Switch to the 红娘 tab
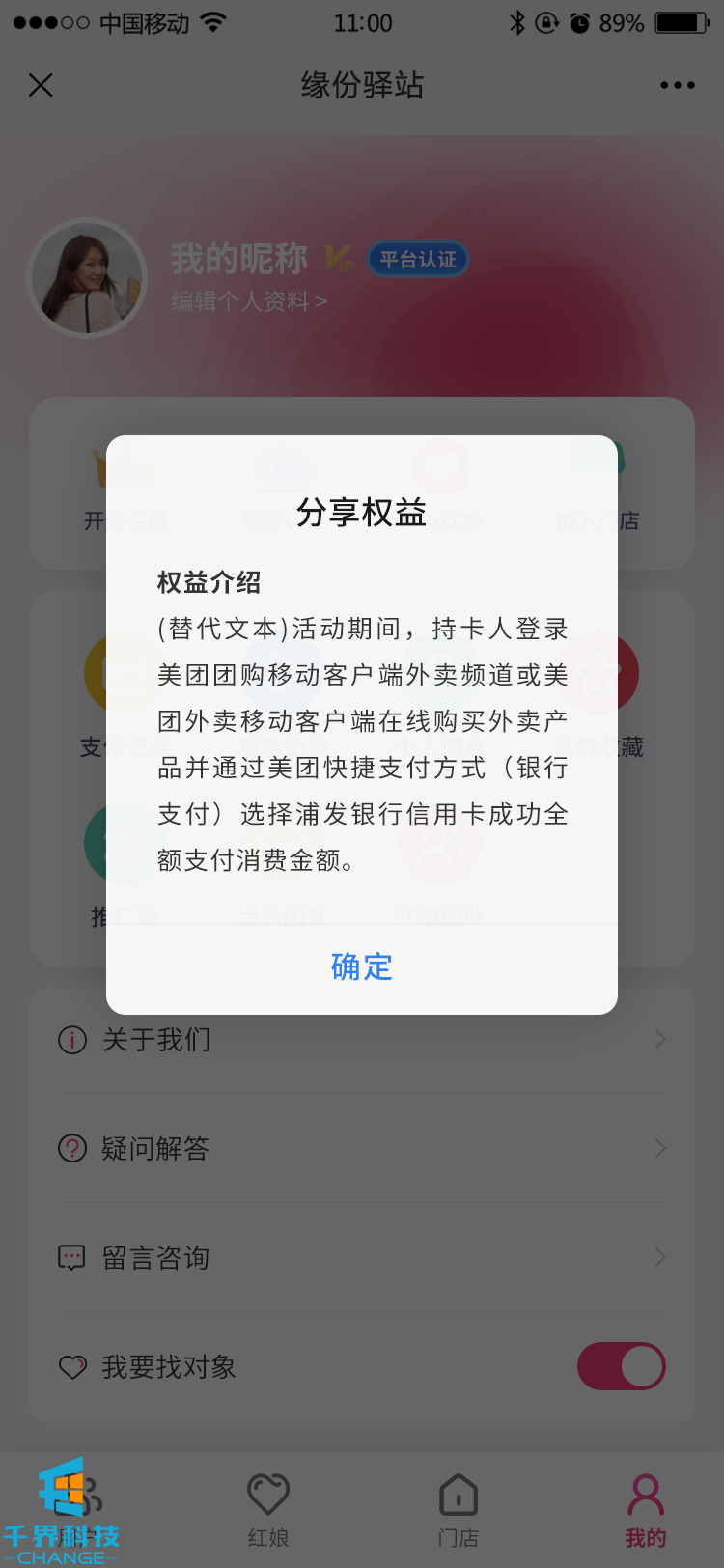This screenshot has width=724, height=1568. tap(268, 1509)
